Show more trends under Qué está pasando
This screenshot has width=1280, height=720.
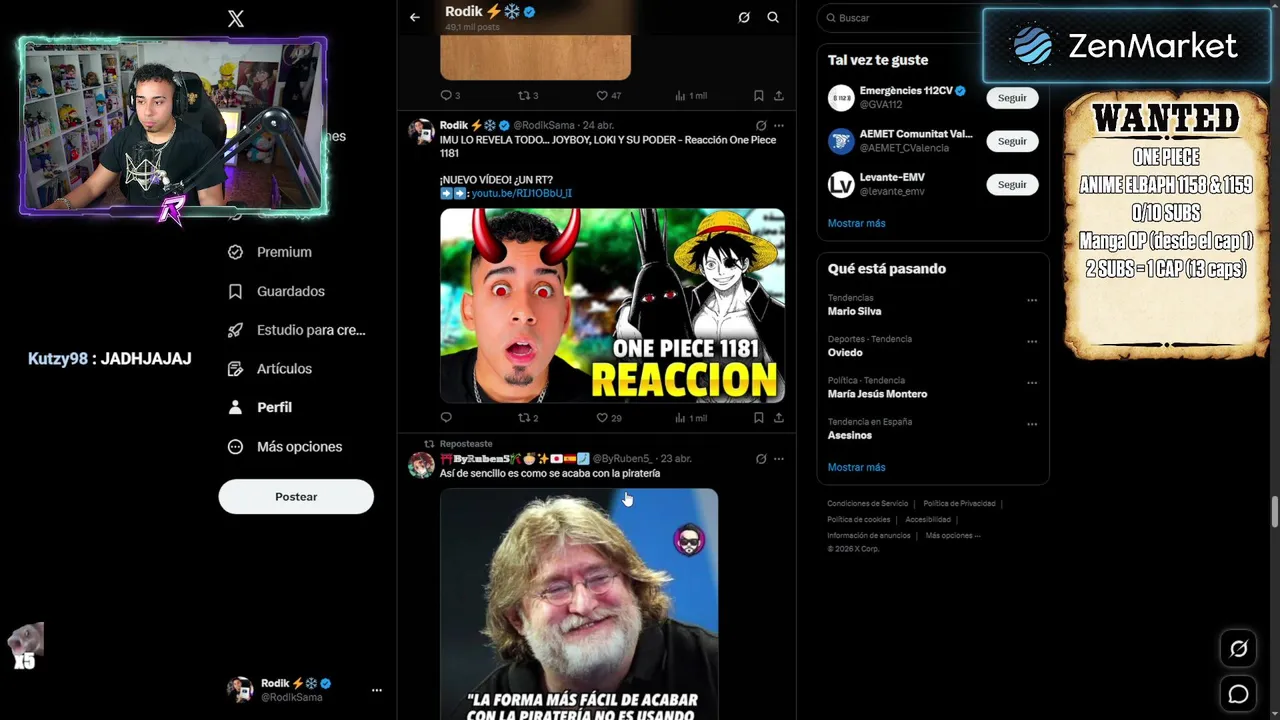point(856,467)
